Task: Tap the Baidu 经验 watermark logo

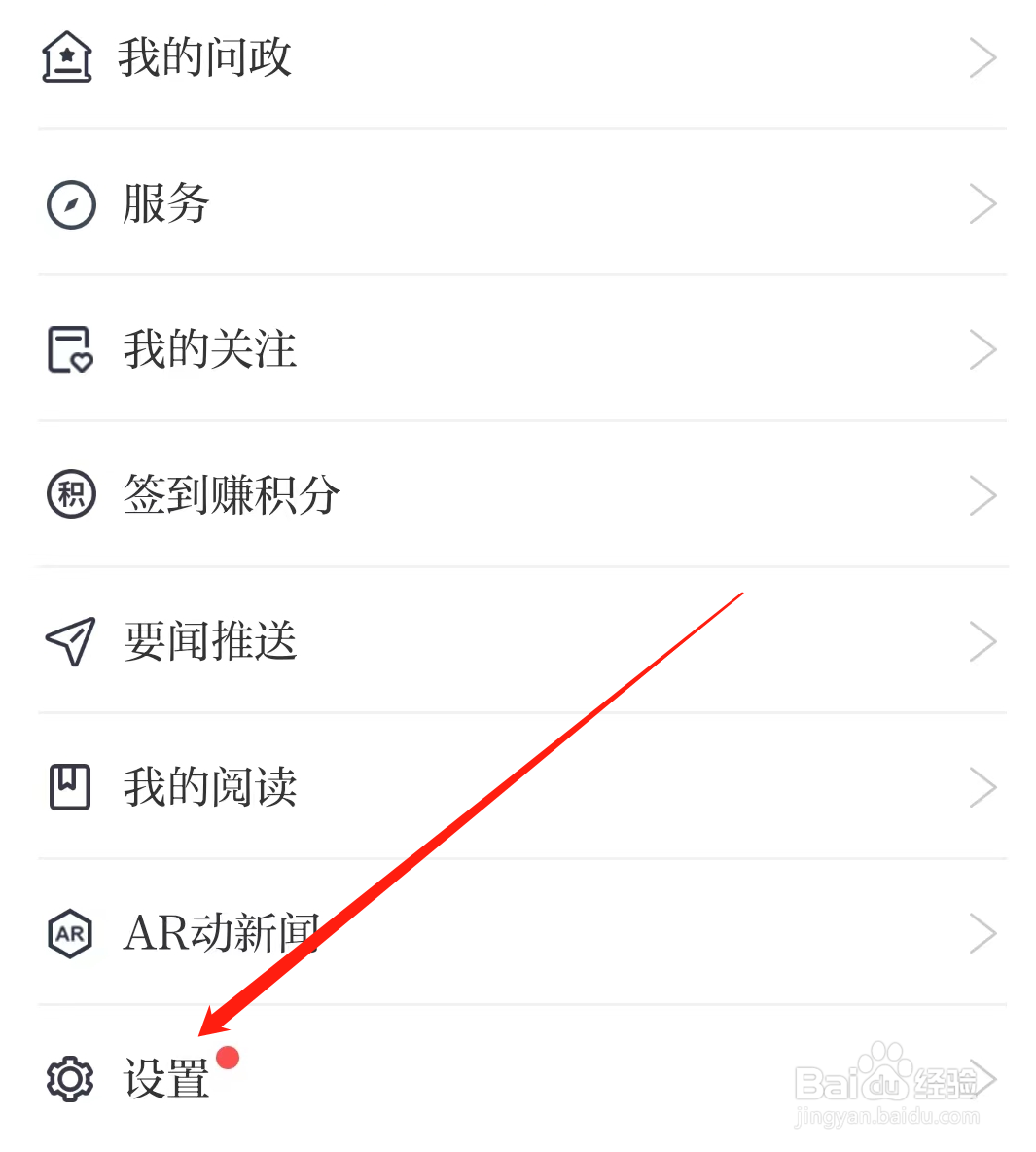Action: click(885, 1080)
